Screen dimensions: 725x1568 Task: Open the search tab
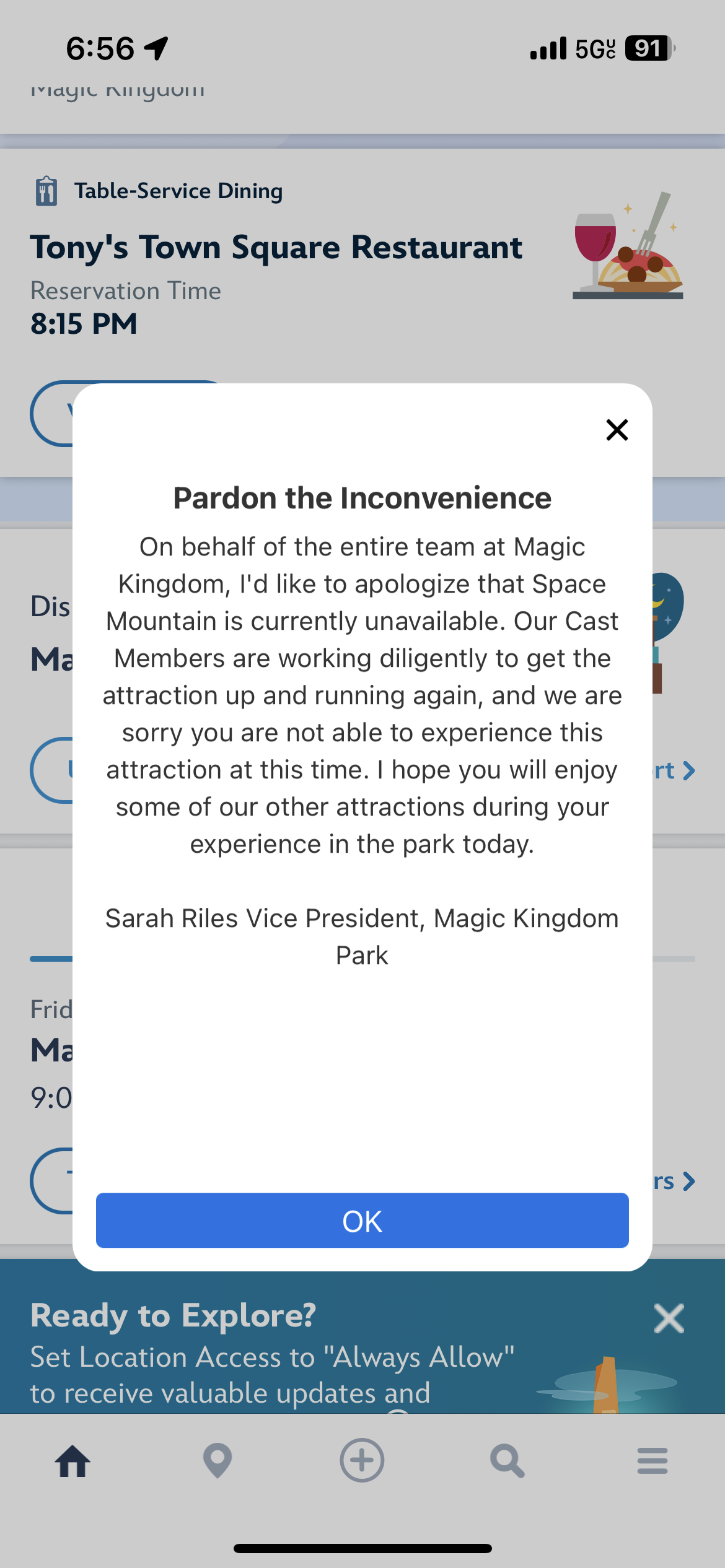click(x=507, y=1461)
